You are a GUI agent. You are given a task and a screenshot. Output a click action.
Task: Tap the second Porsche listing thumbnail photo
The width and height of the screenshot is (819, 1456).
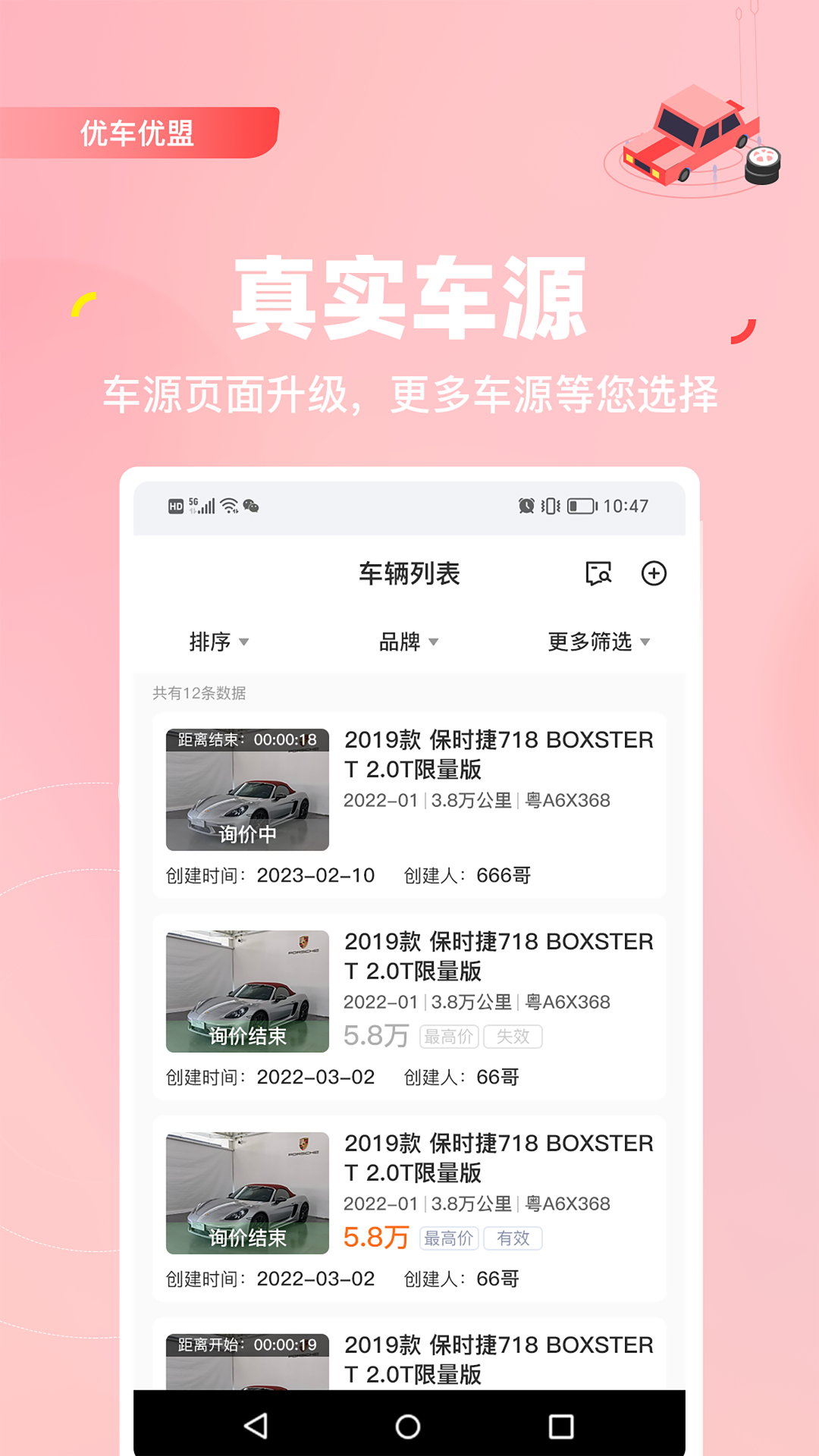(246, 990)
